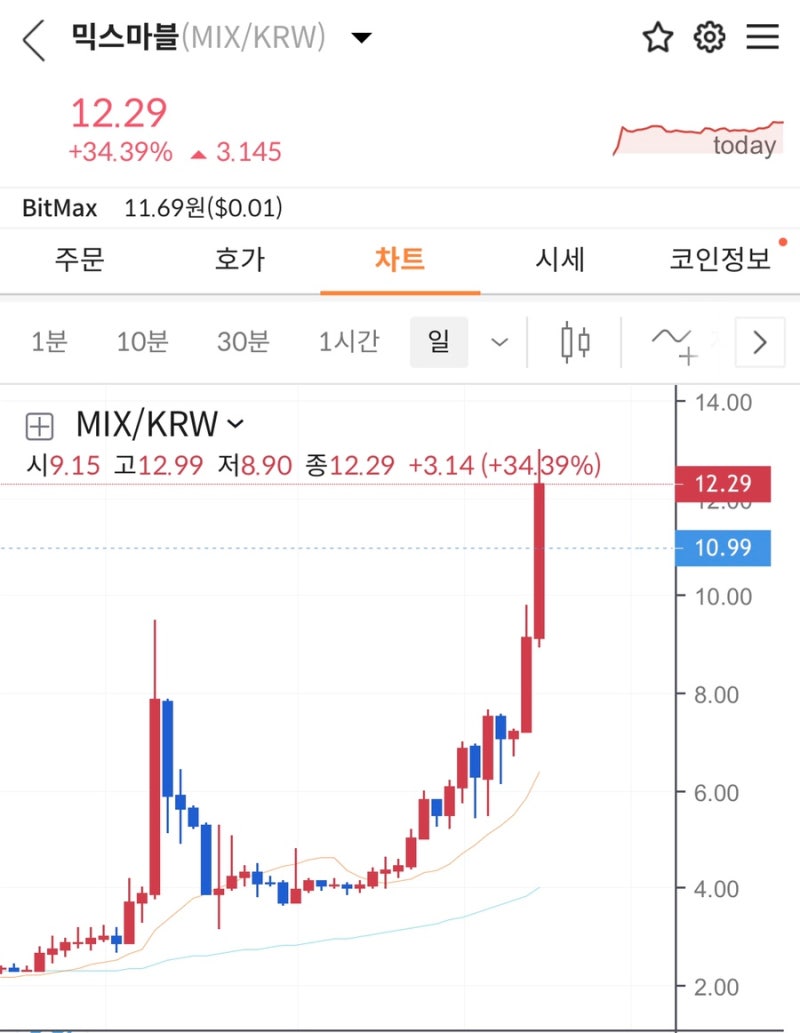Viewport: 800px width, 1033px height.
Task: Enable the 1시간 chart interval
Action: tap(345, 341)
